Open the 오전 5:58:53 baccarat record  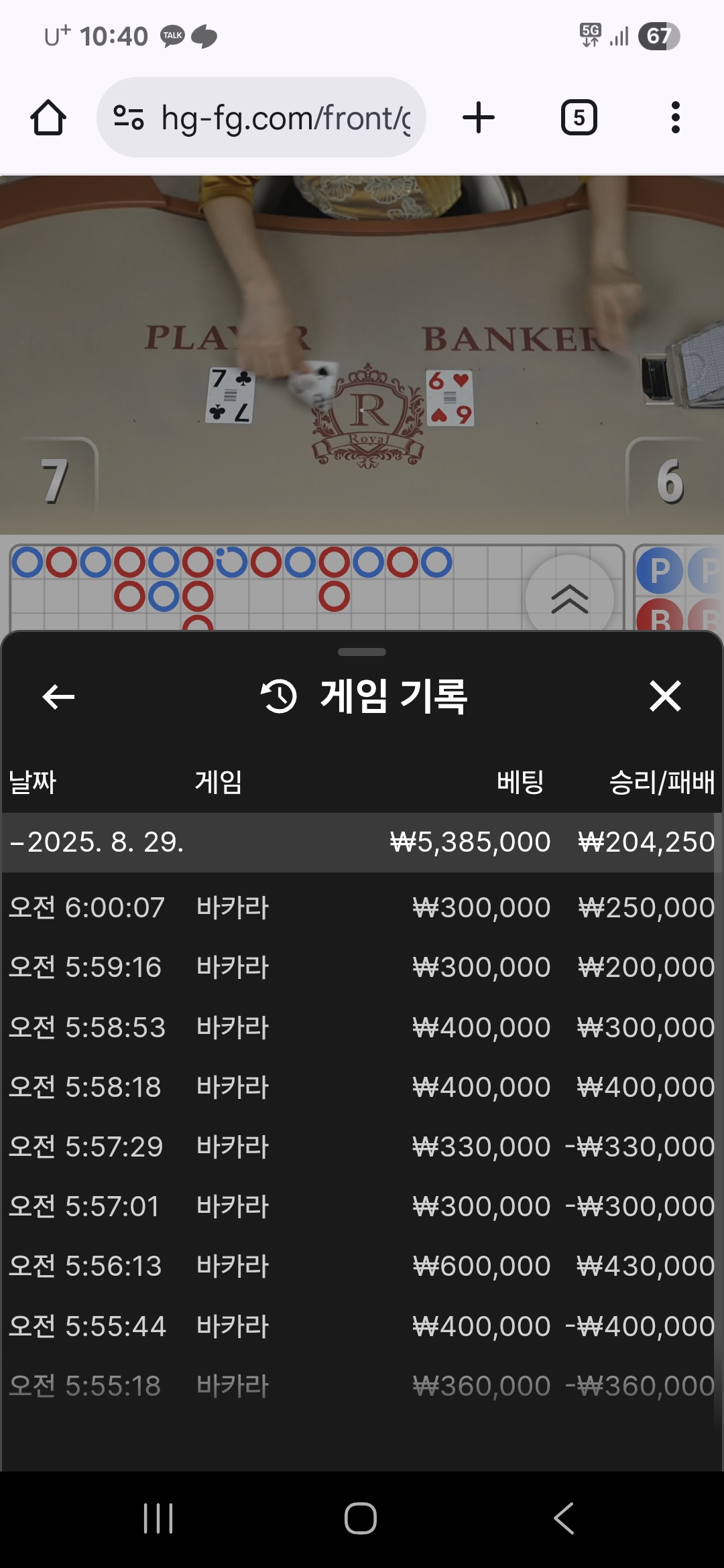coord(362,1027)
